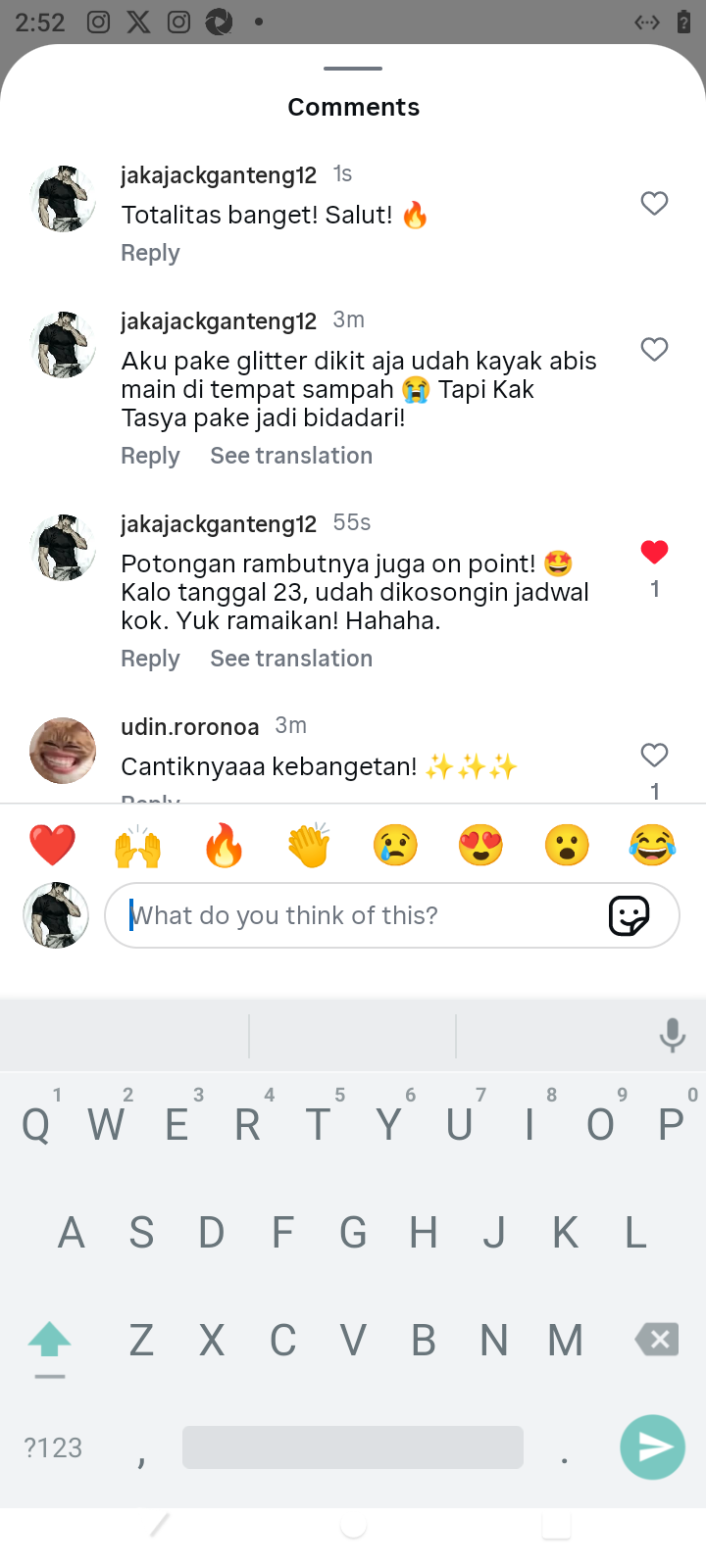Add the raised hands emoji
This screenshot has width=706, height=1568.
click(138, 845)
